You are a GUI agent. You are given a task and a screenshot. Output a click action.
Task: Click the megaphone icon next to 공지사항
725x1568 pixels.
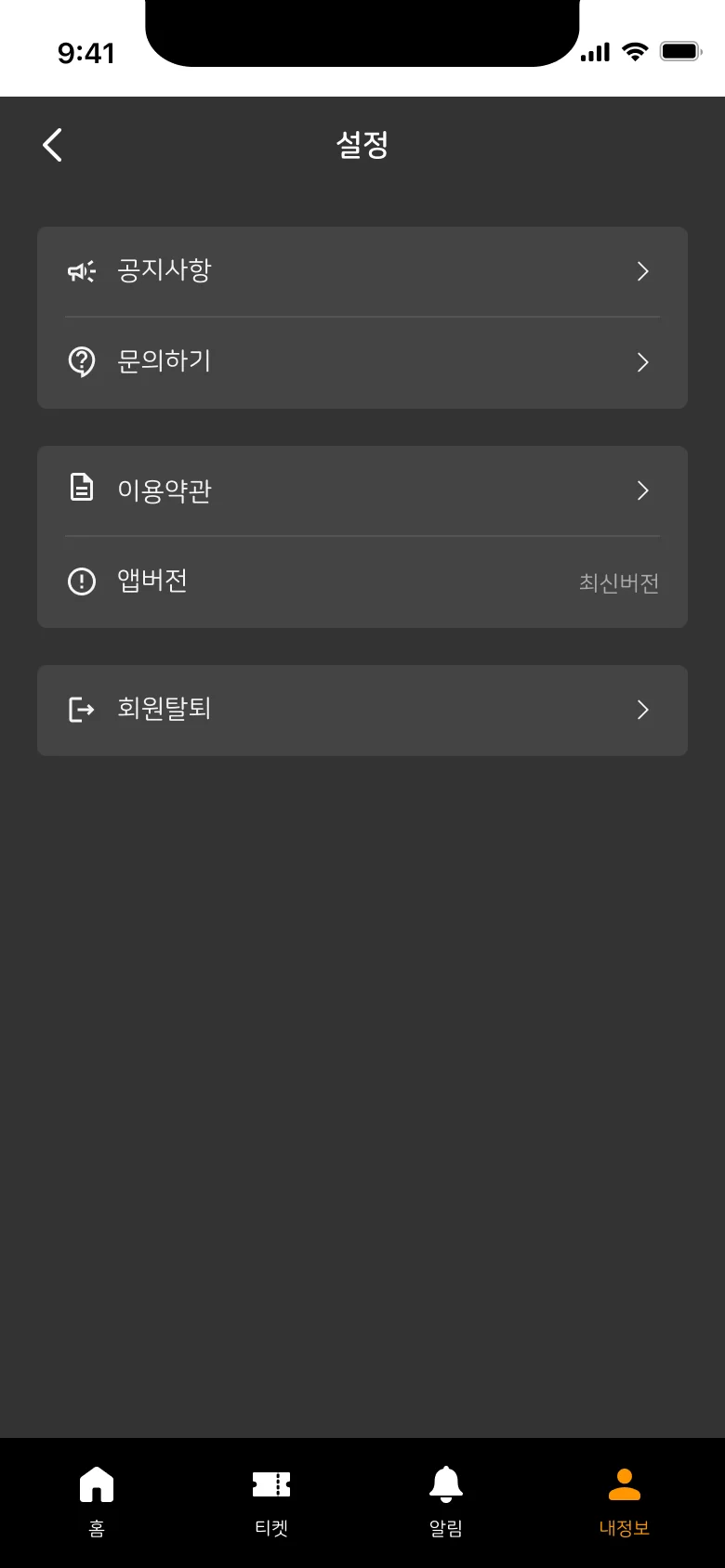82,270
